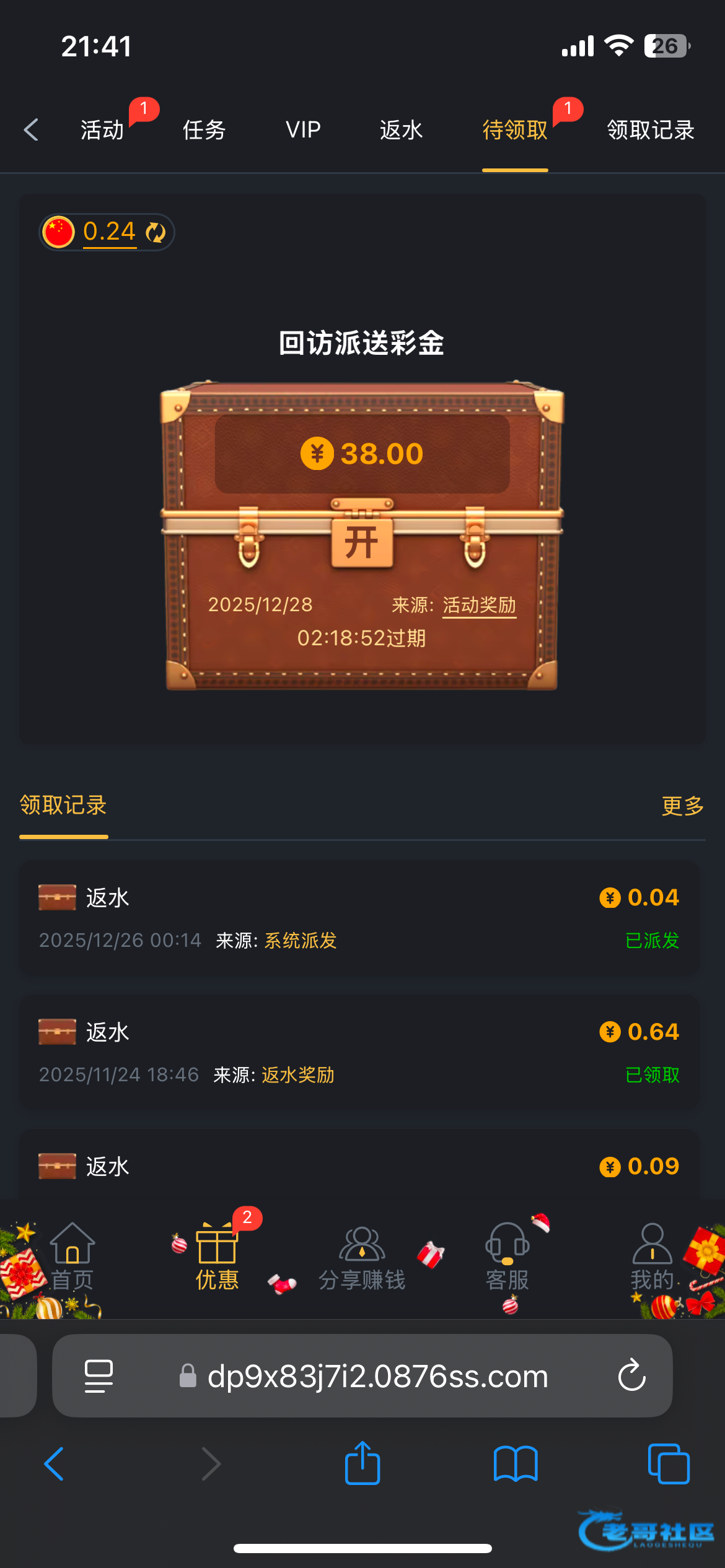Switch to the 任务 tab
This screenshot has width=725, height=1568.
pyautogui.click(x=204, y=130)
